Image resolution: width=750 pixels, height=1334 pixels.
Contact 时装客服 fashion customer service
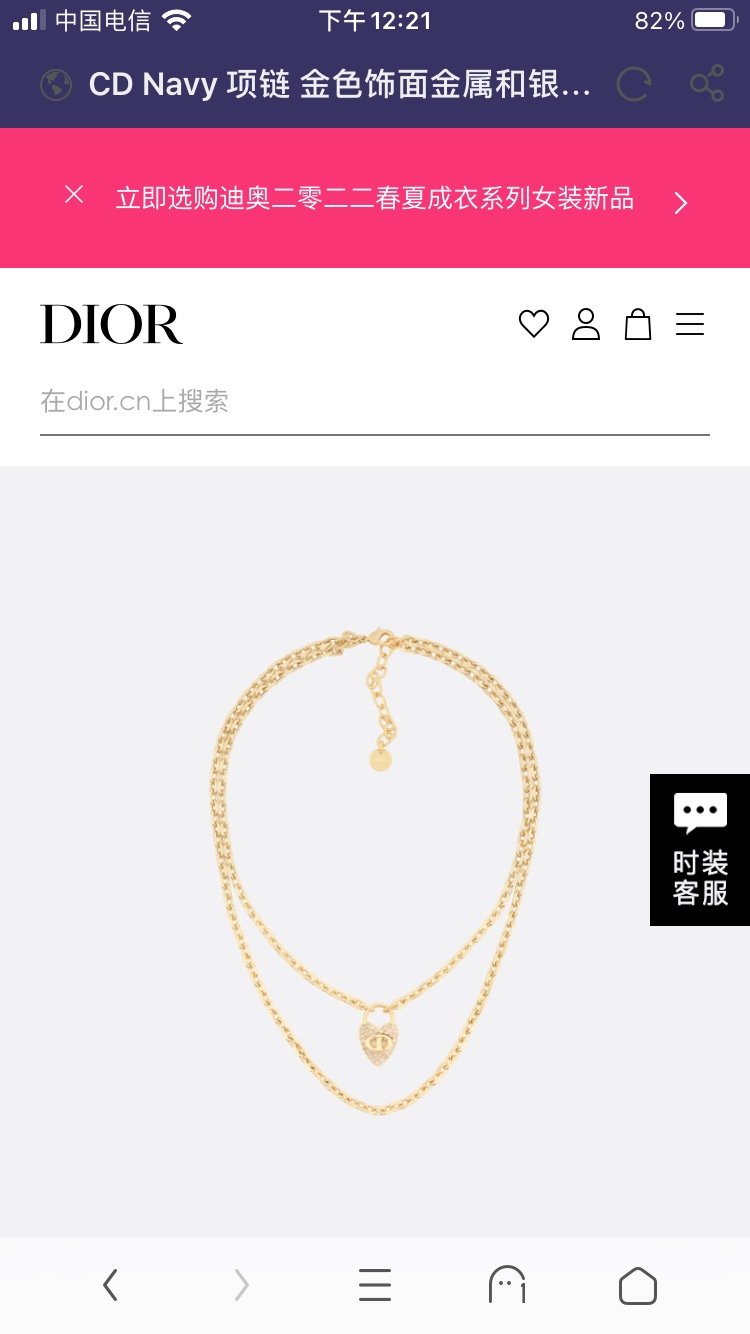[x=700, y=849]
